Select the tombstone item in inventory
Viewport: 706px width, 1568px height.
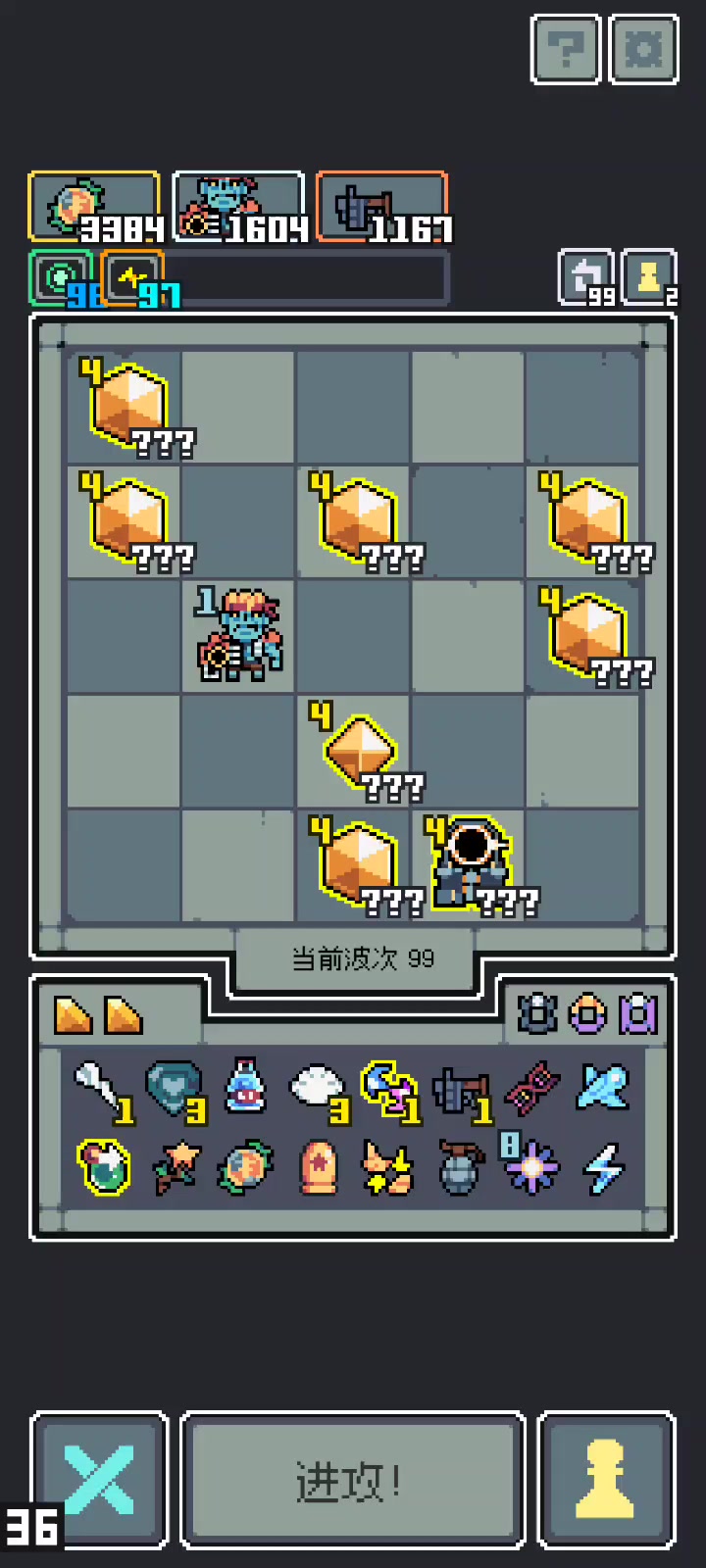pyautogui.click(x=317, y=1168)
